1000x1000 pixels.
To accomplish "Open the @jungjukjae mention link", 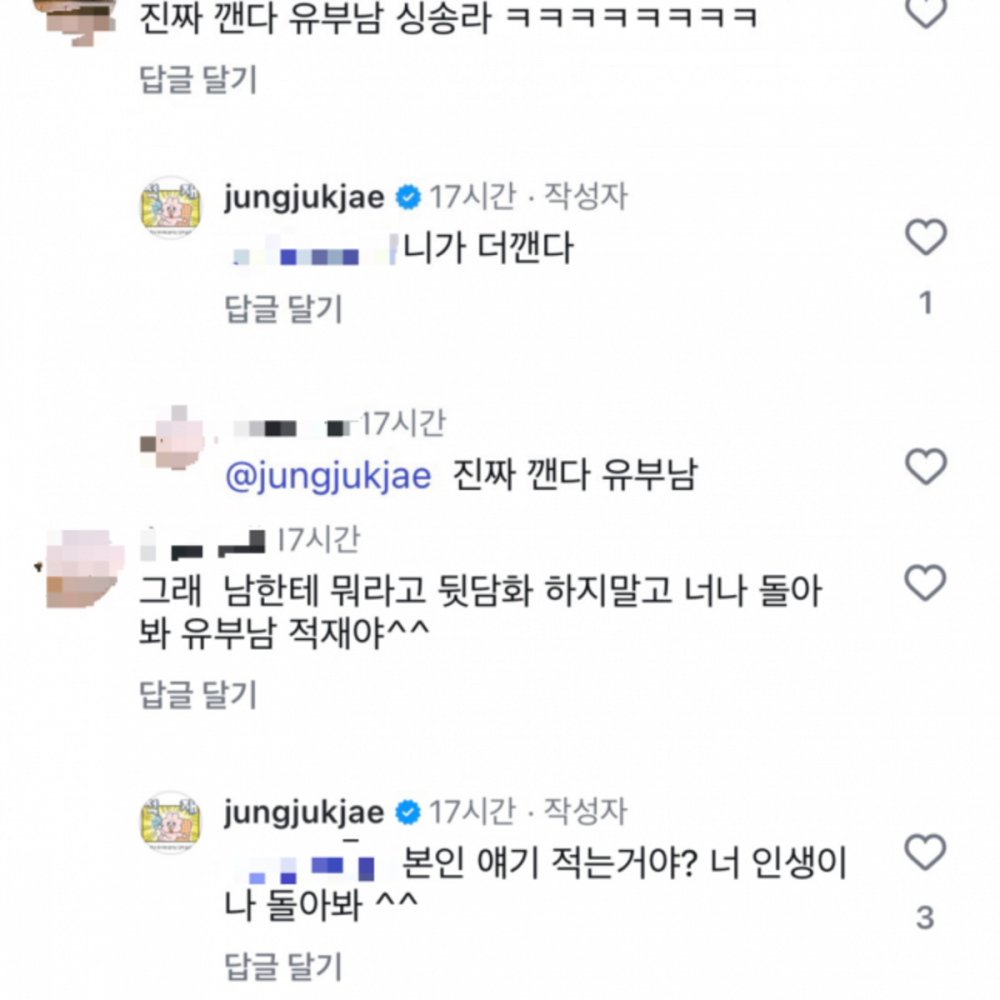I will tap(330, 476).
